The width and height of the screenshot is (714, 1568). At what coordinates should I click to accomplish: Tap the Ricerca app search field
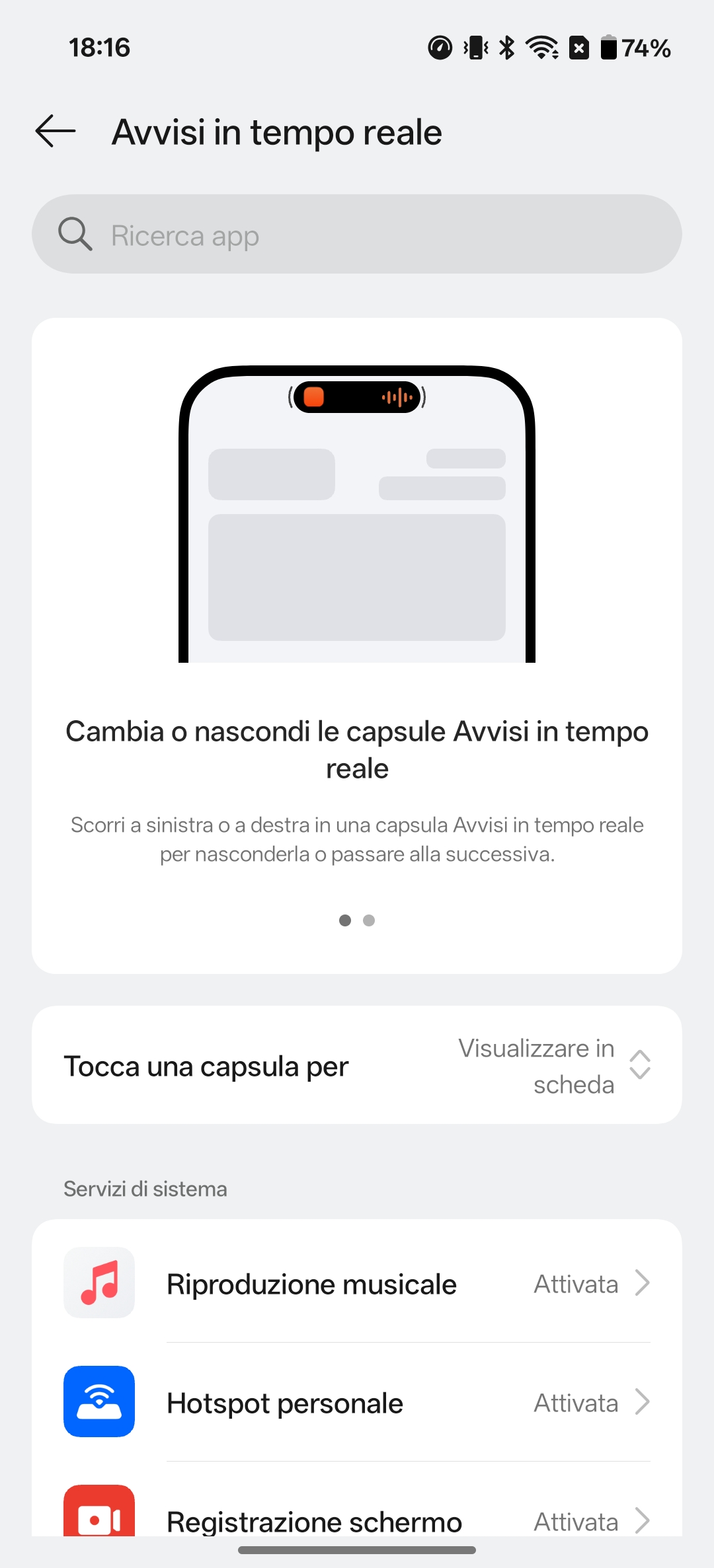(357, 235)
